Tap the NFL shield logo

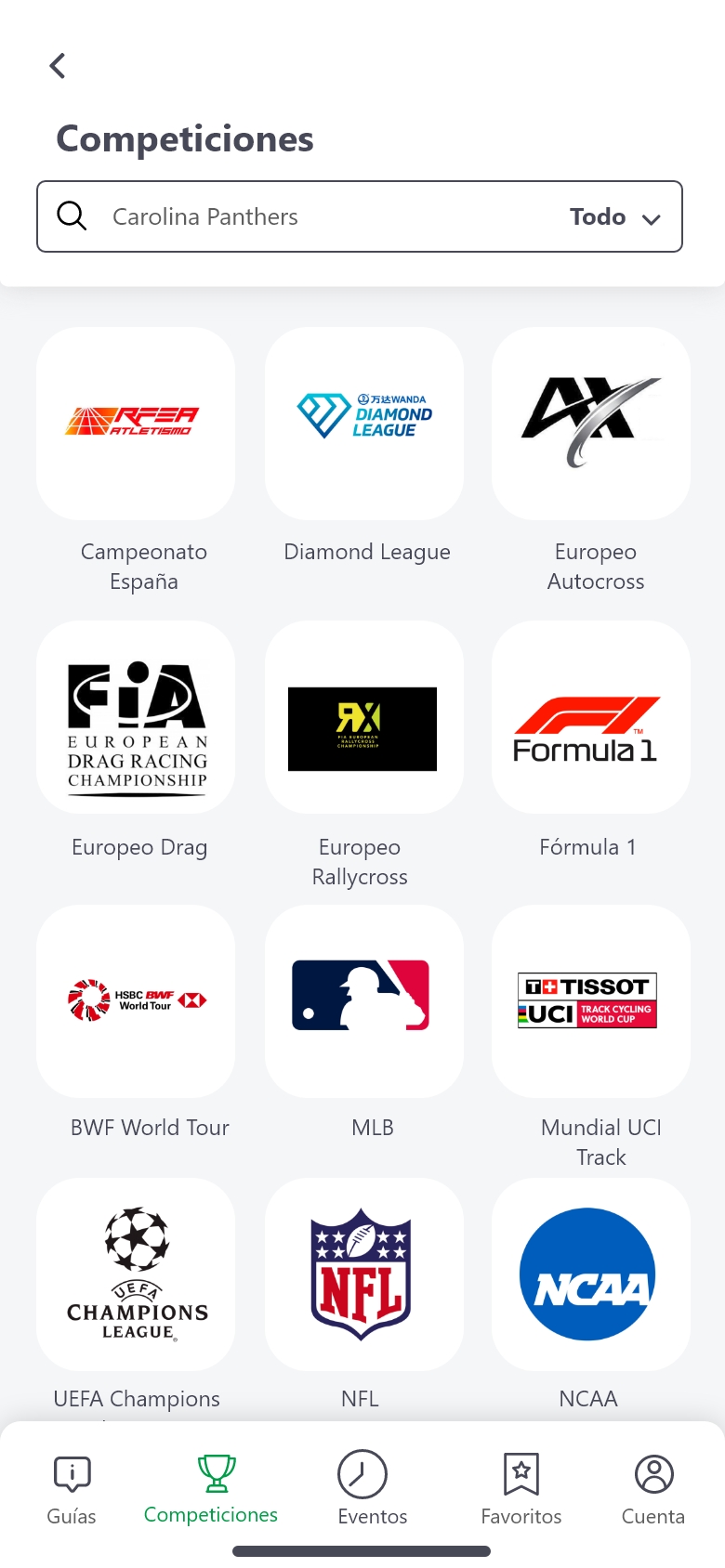point(363,1274)
